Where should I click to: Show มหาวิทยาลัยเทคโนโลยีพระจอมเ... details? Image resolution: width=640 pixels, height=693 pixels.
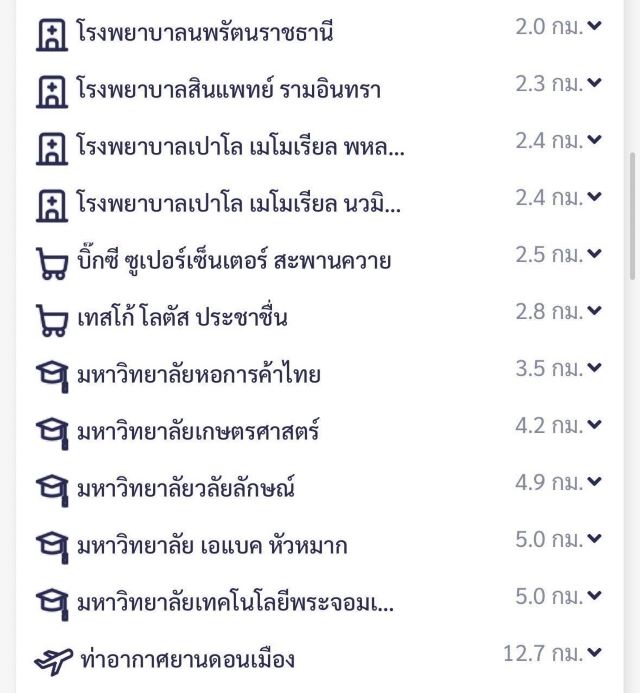click(x=595, y=597)
